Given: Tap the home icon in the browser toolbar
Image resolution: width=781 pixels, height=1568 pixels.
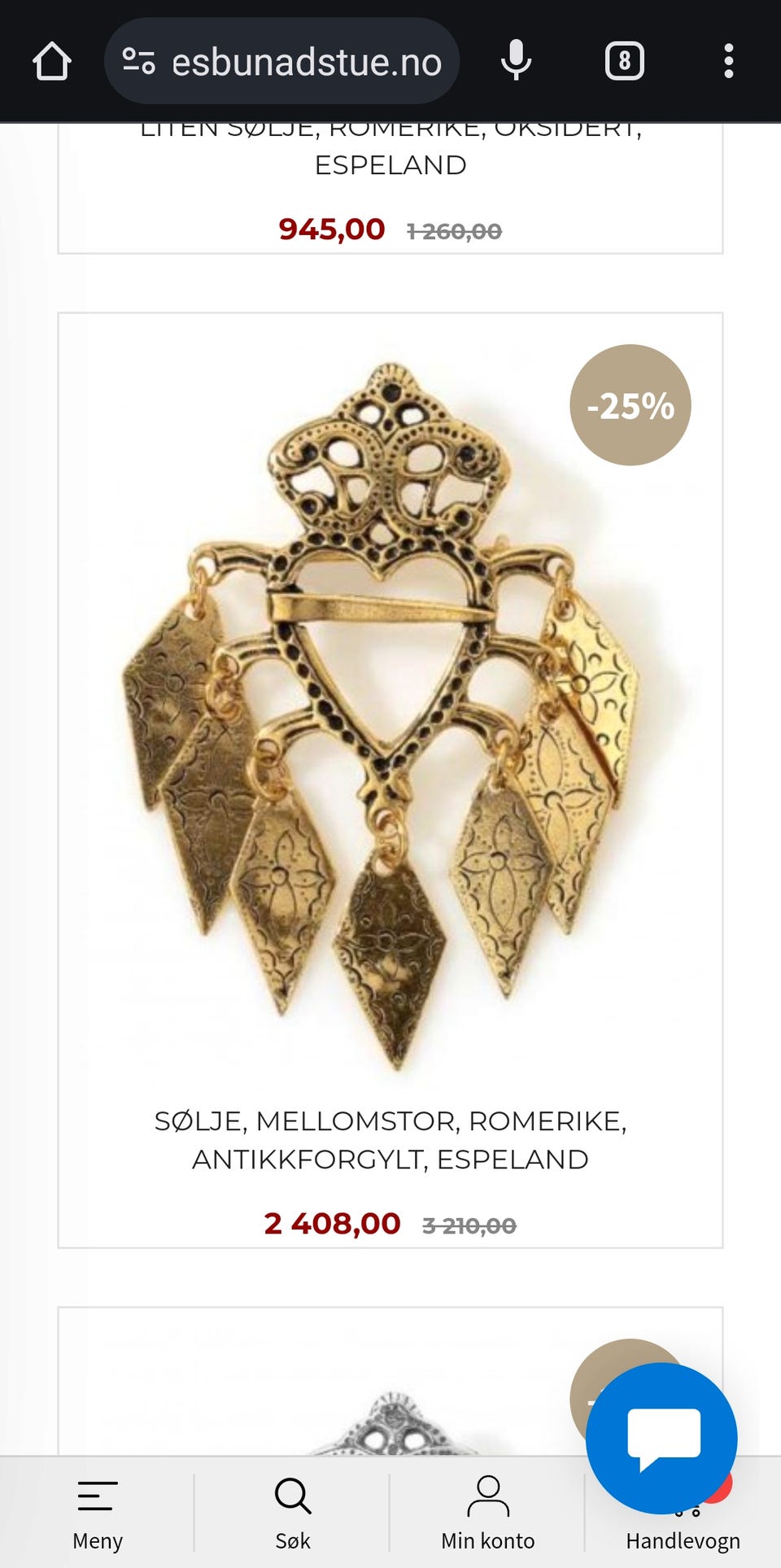Looking at the screenshot, I should pyautogui.click(x=51, y=61).
